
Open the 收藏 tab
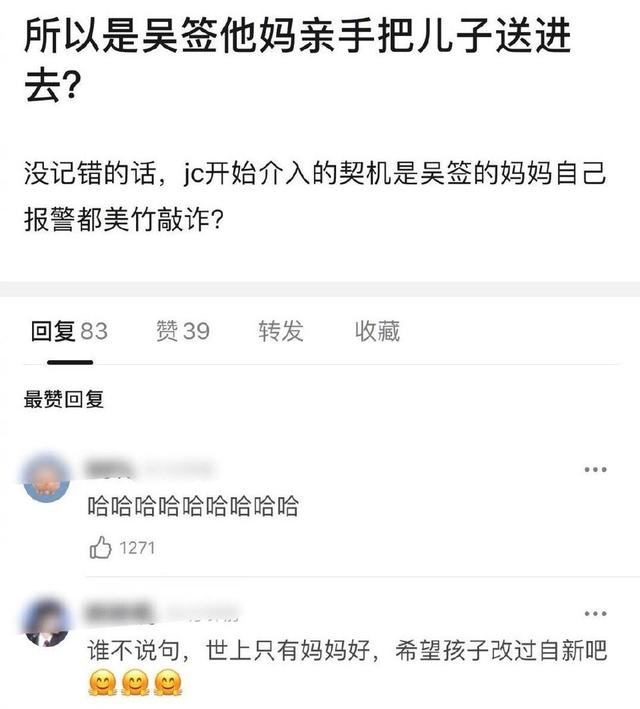(377, 331)
